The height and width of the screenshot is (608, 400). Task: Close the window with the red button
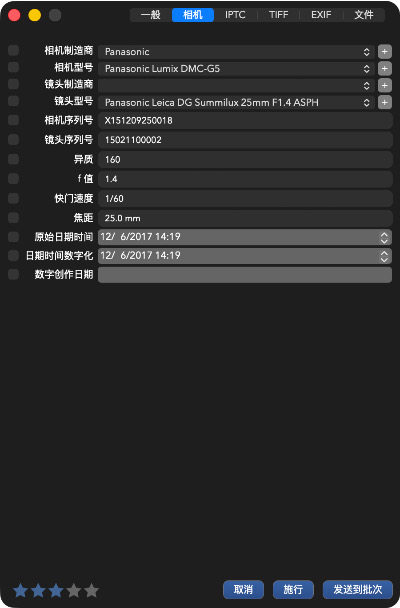click(x=14, y=16)
